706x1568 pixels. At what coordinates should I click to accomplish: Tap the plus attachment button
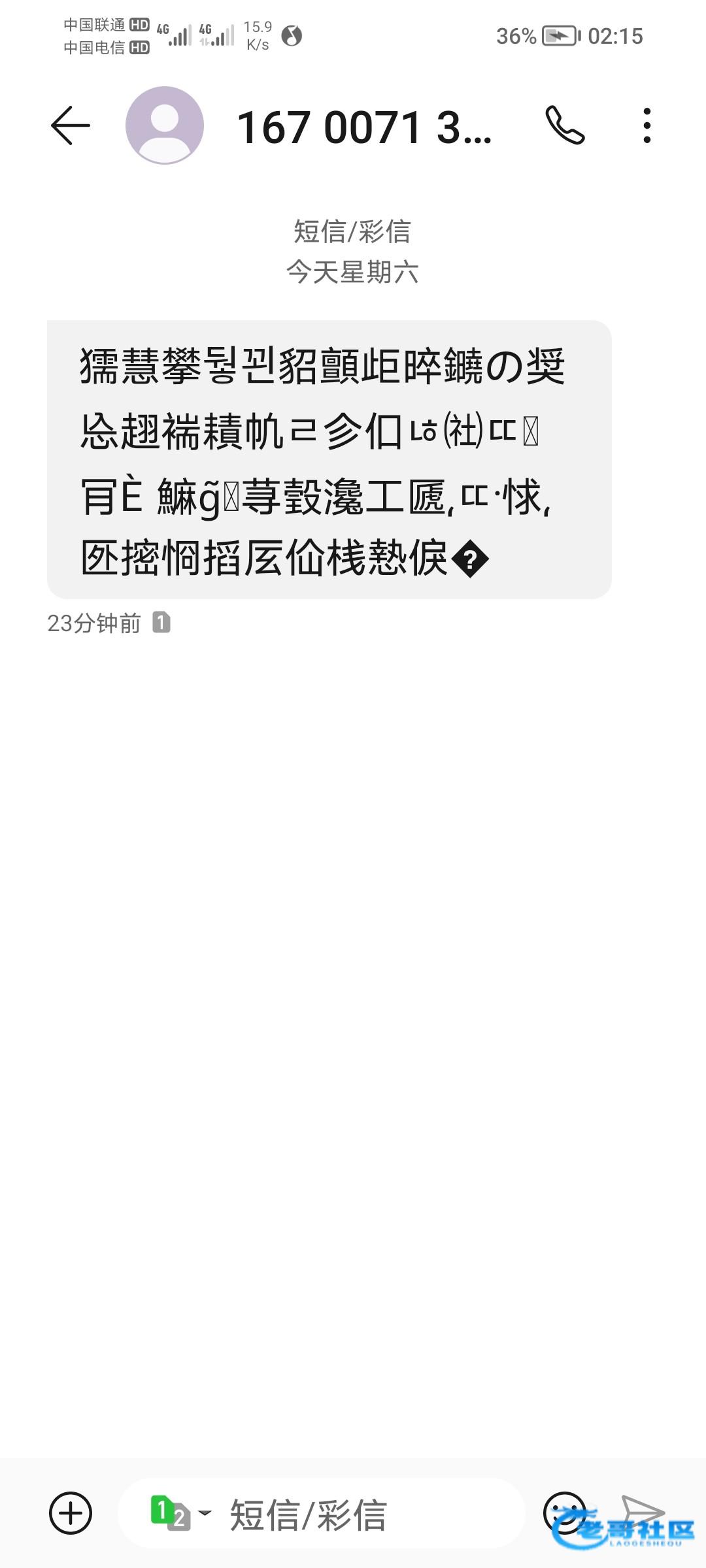(x=71, y=1513)
